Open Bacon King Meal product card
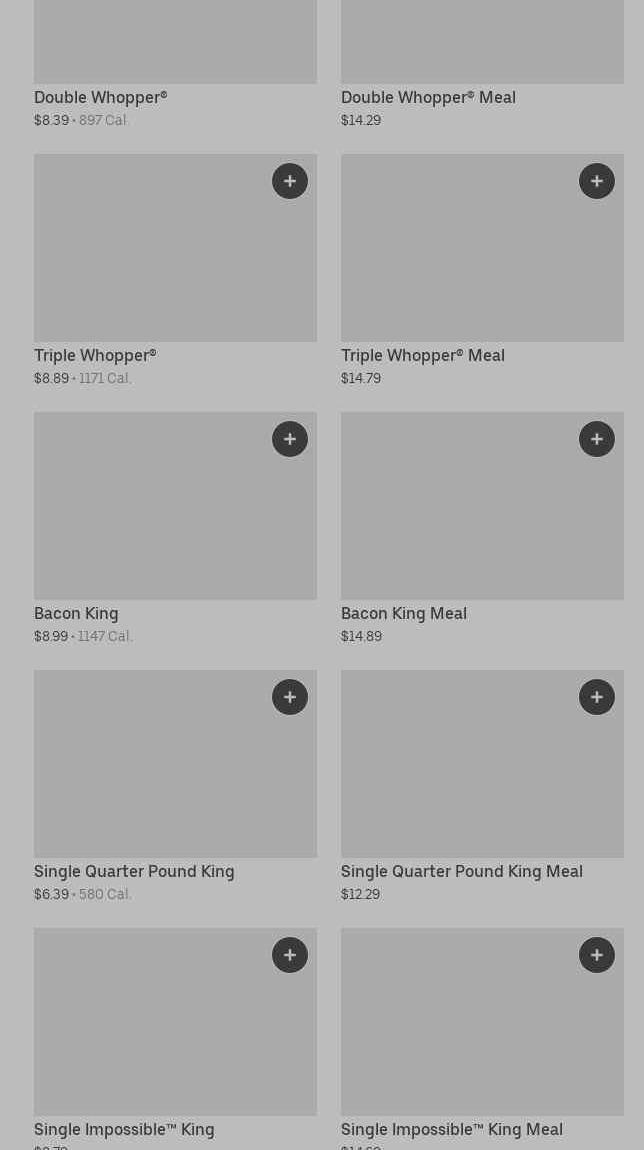This screenshot has height=1150, width=644. 482,529
